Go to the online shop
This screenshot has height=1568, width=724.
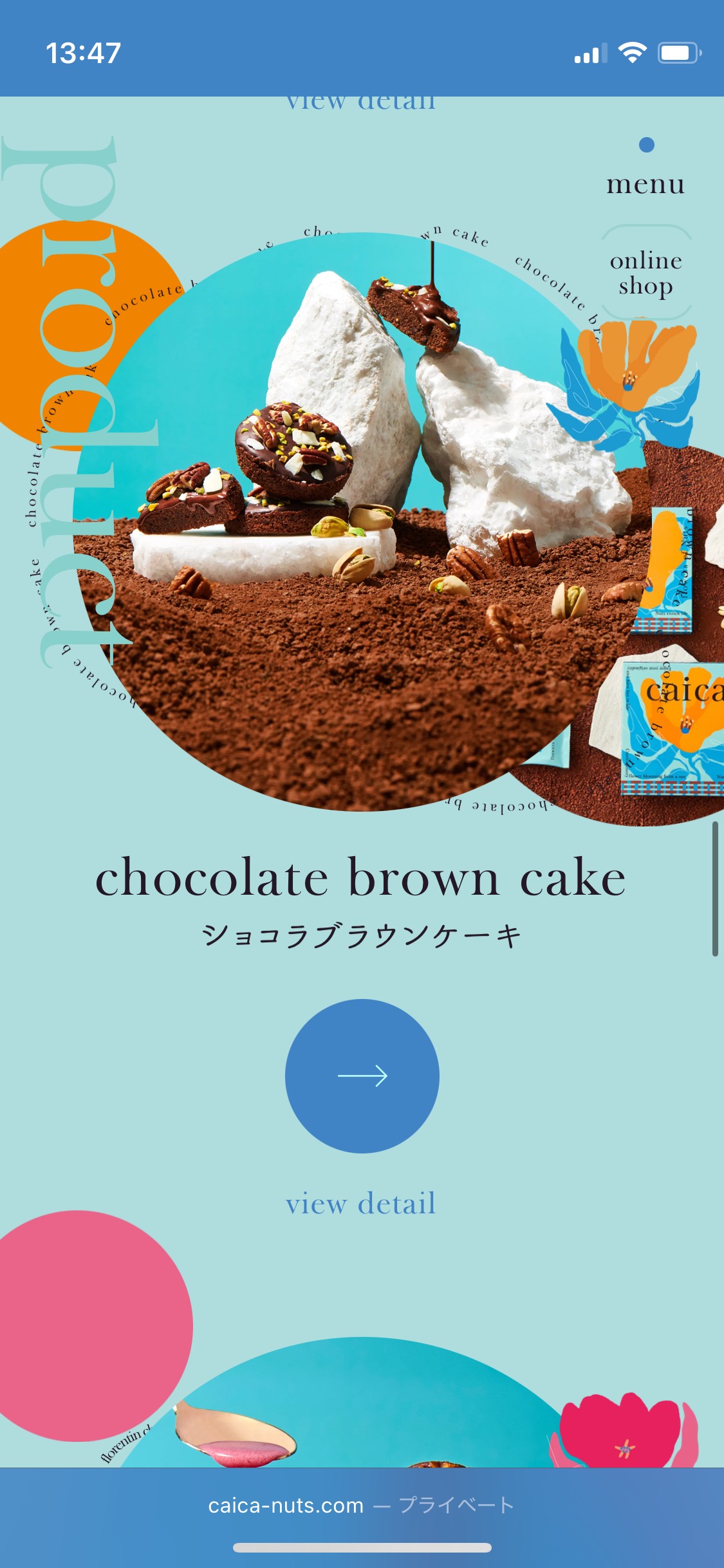[645, 273]
